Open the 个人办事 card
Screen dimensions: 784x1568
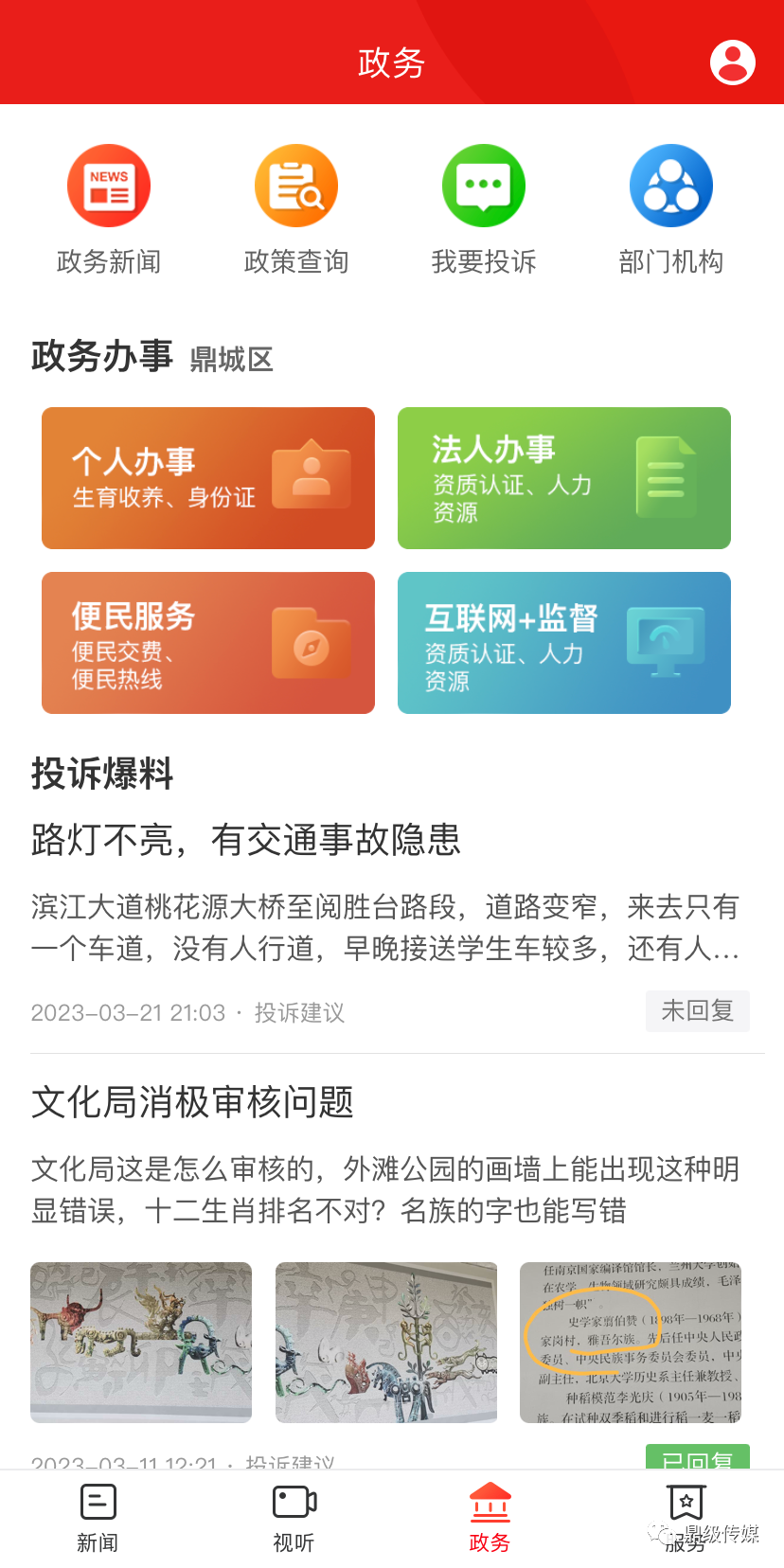208,478
